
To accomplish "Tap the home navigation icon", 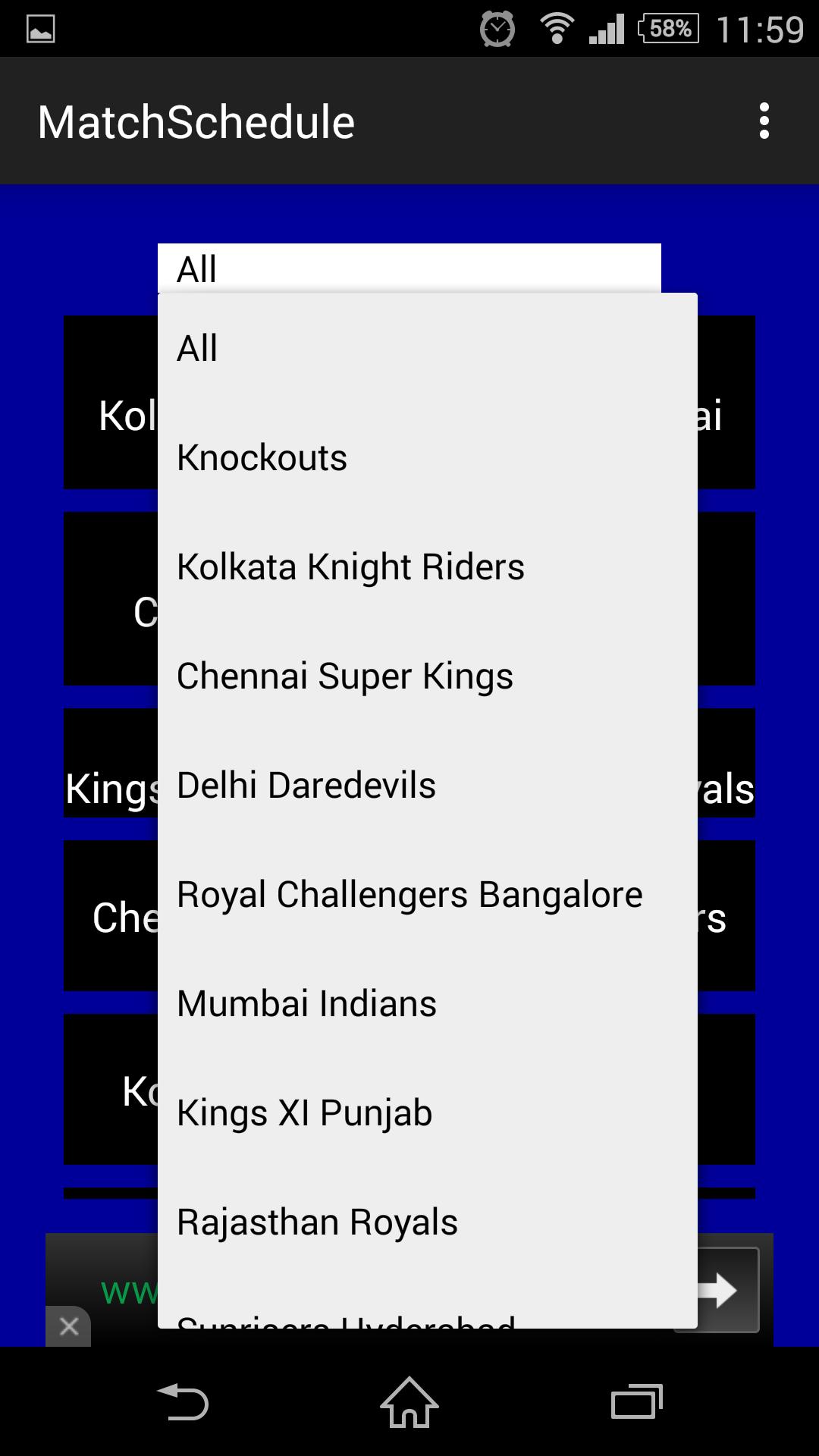I will click(409, 1403).
